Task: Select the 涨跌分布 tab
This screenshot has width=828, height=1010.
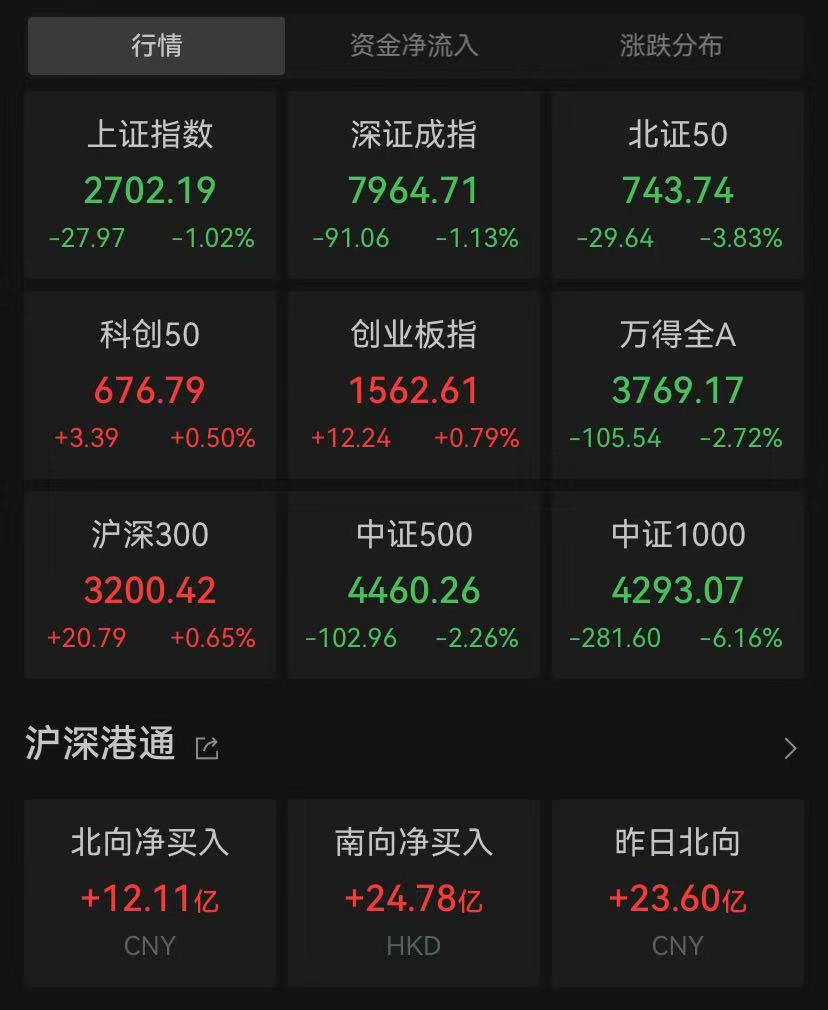Action: click(671, 46)
